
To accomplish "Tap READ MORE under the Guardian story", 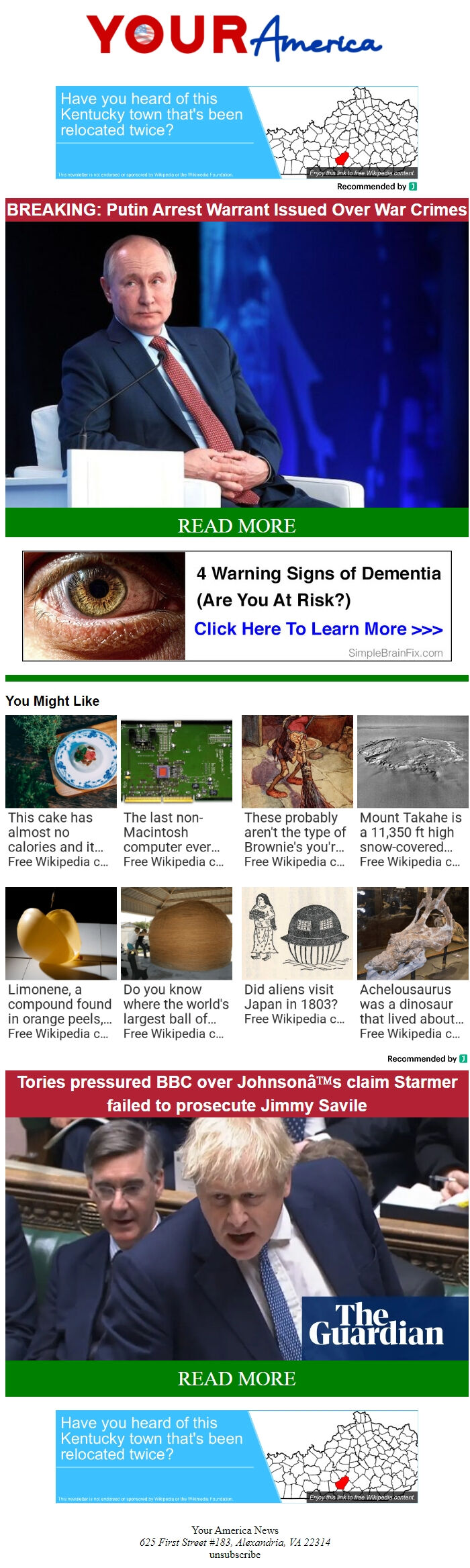I will pyautogui.click(x=236, y=1378).
